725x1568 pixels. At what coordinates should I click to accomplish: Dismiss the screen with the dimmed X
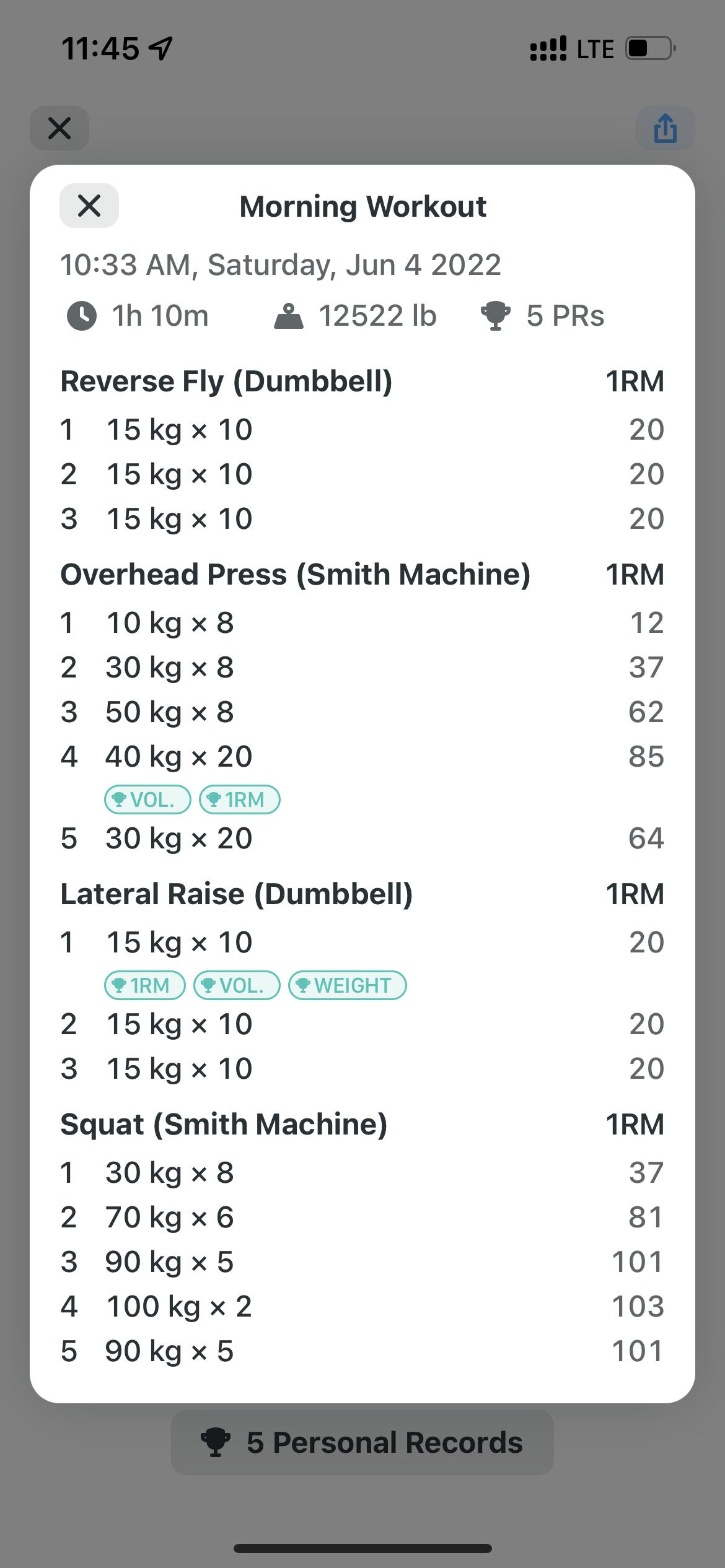pos(59,128)
